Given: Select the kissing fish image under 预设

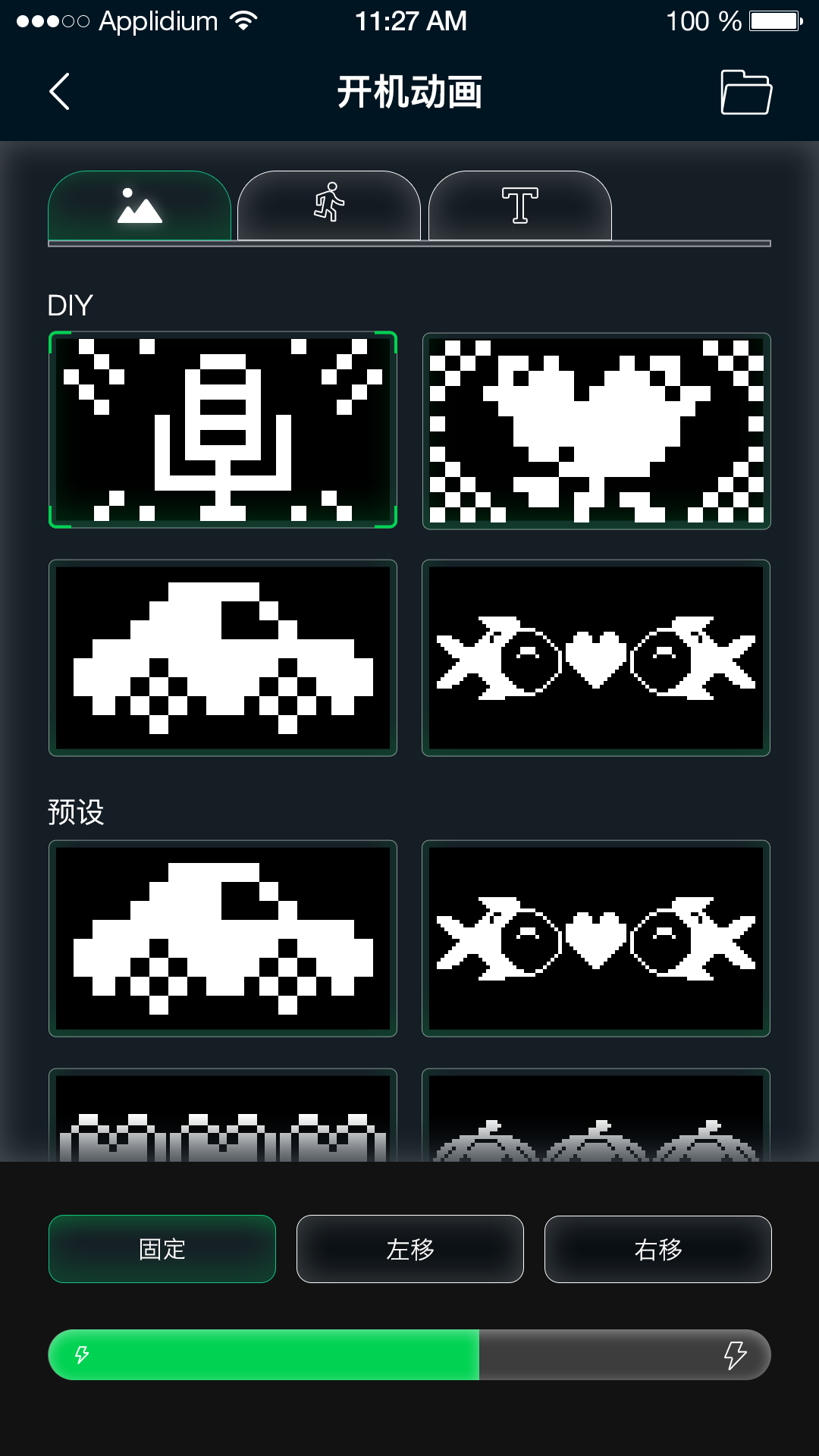Looking at the screenshot, I should point(596,938).
